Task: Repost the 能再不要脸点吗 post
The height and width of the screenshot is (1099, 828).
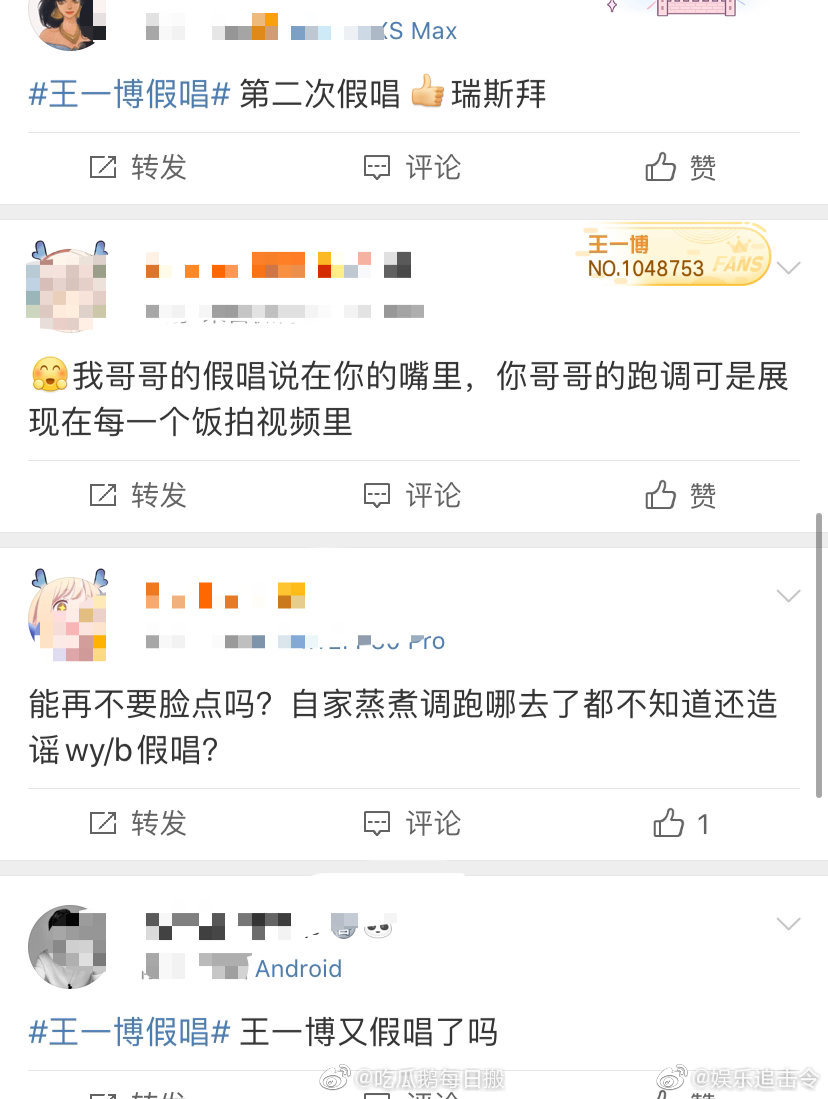Action: click(139, 823)
